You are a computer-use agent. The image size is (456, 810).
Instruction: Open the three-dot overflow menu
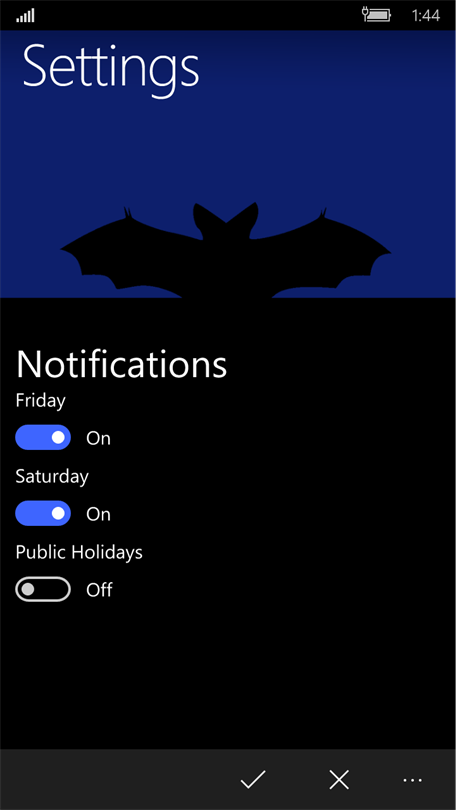coord(413,780)
